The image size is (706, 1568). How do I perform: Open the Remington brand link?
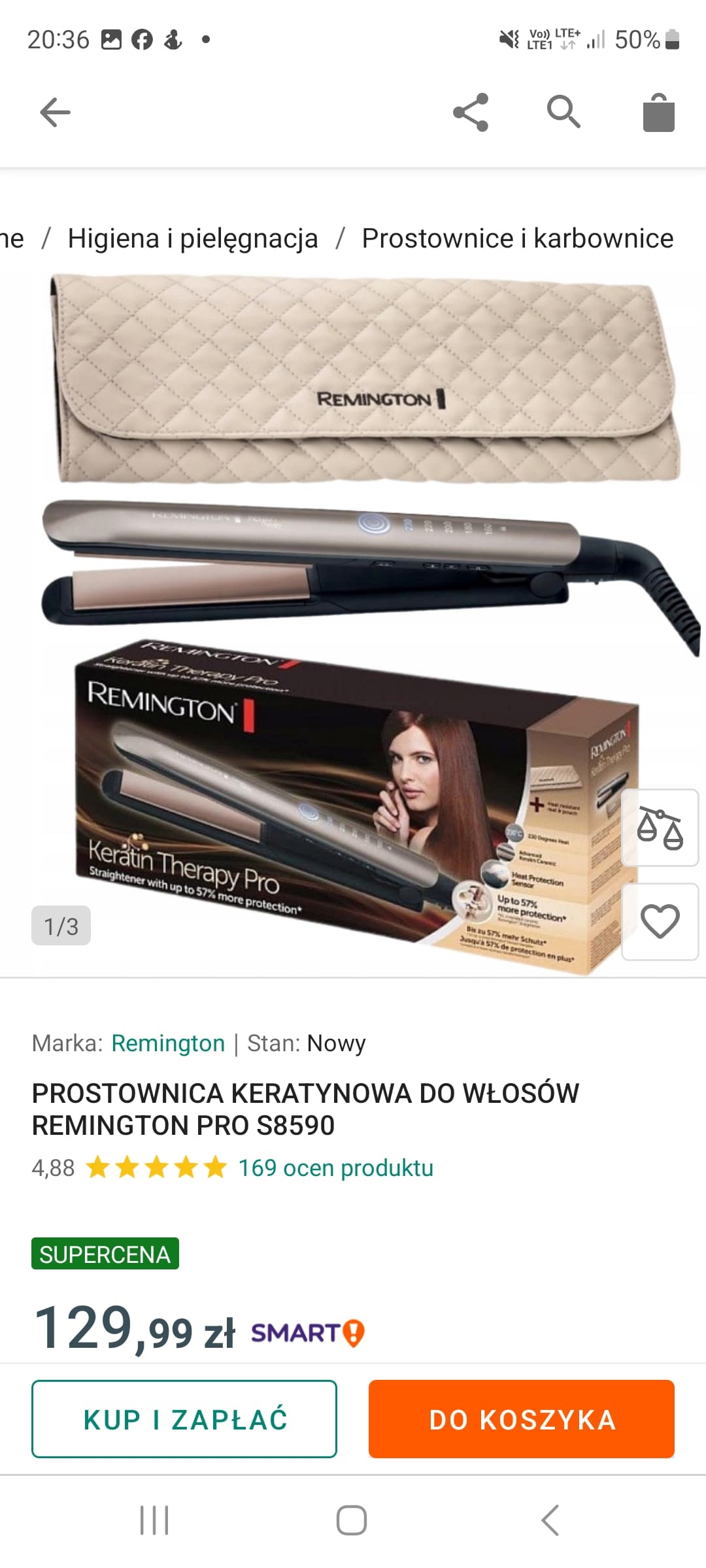(168, 1043)
